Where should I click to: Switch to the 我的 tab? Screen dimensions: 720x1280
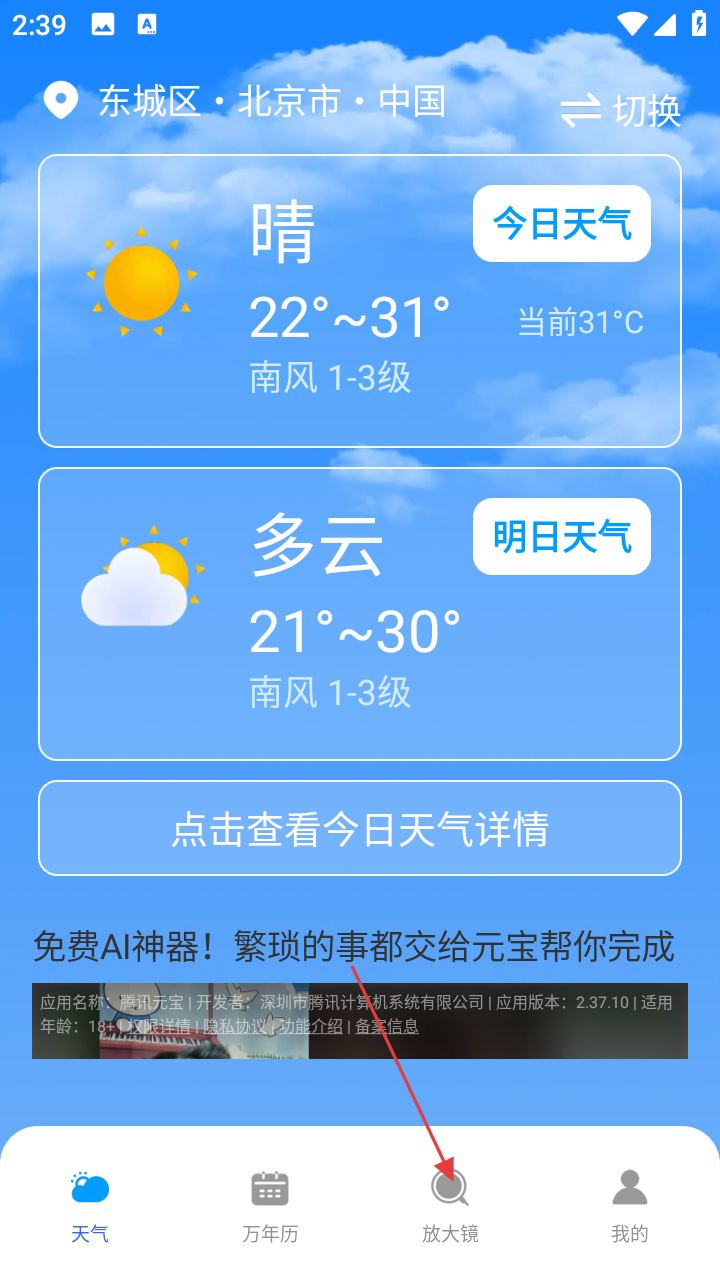630,1206
